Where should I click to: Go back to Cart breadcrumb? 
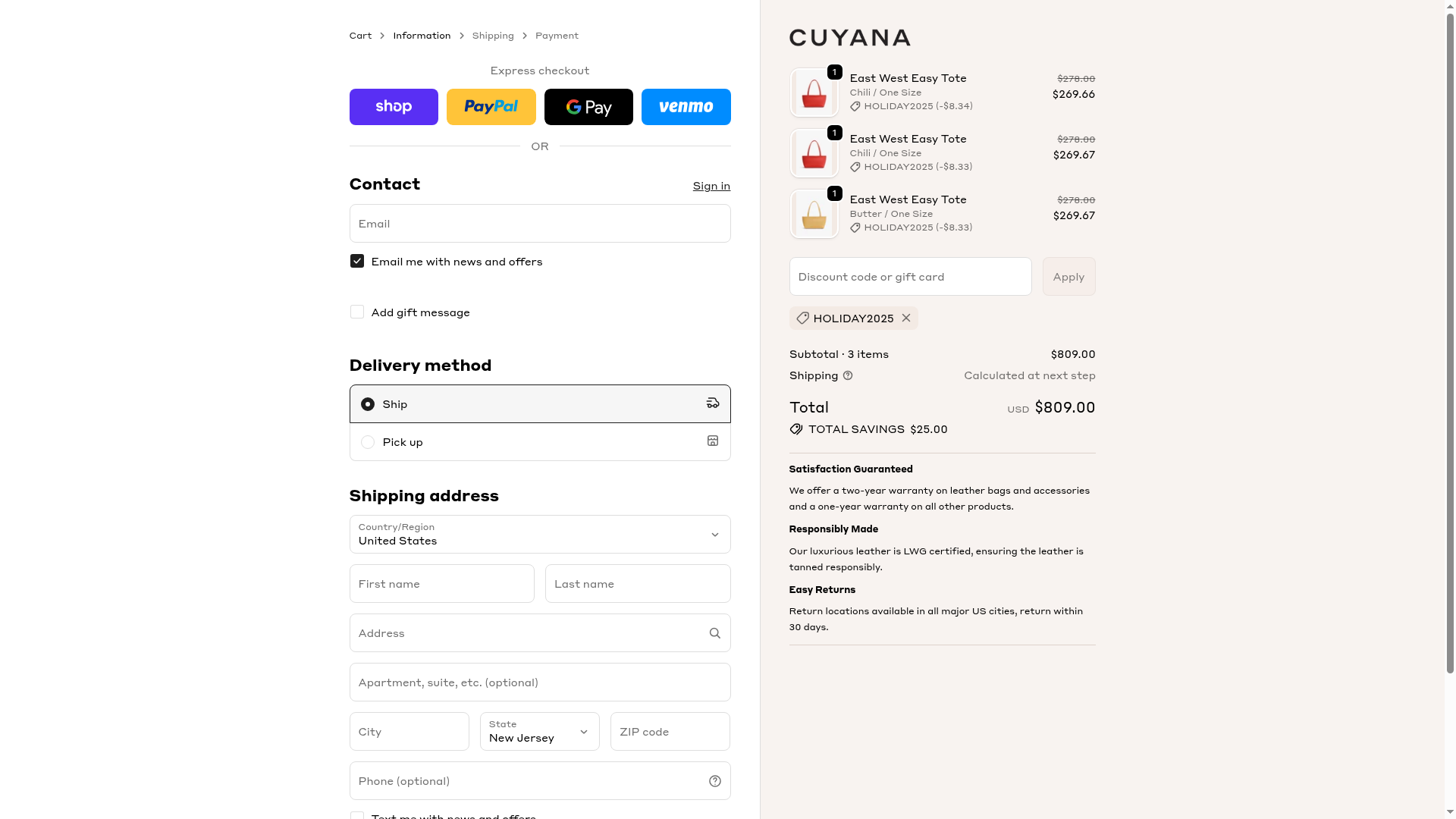click(x=360, y=36)
